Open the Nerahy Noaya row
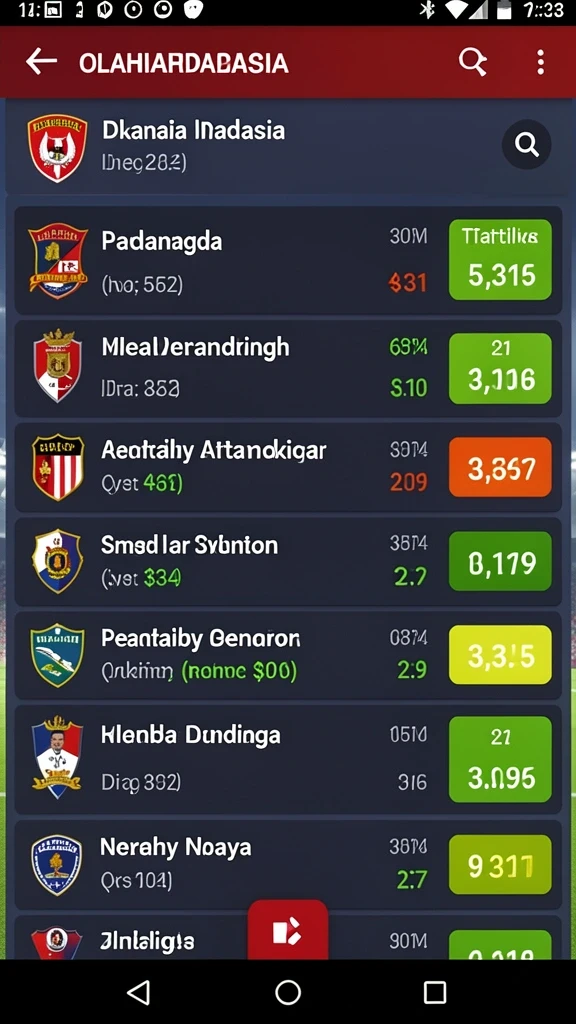576x1024 pixels. (288, 865)
